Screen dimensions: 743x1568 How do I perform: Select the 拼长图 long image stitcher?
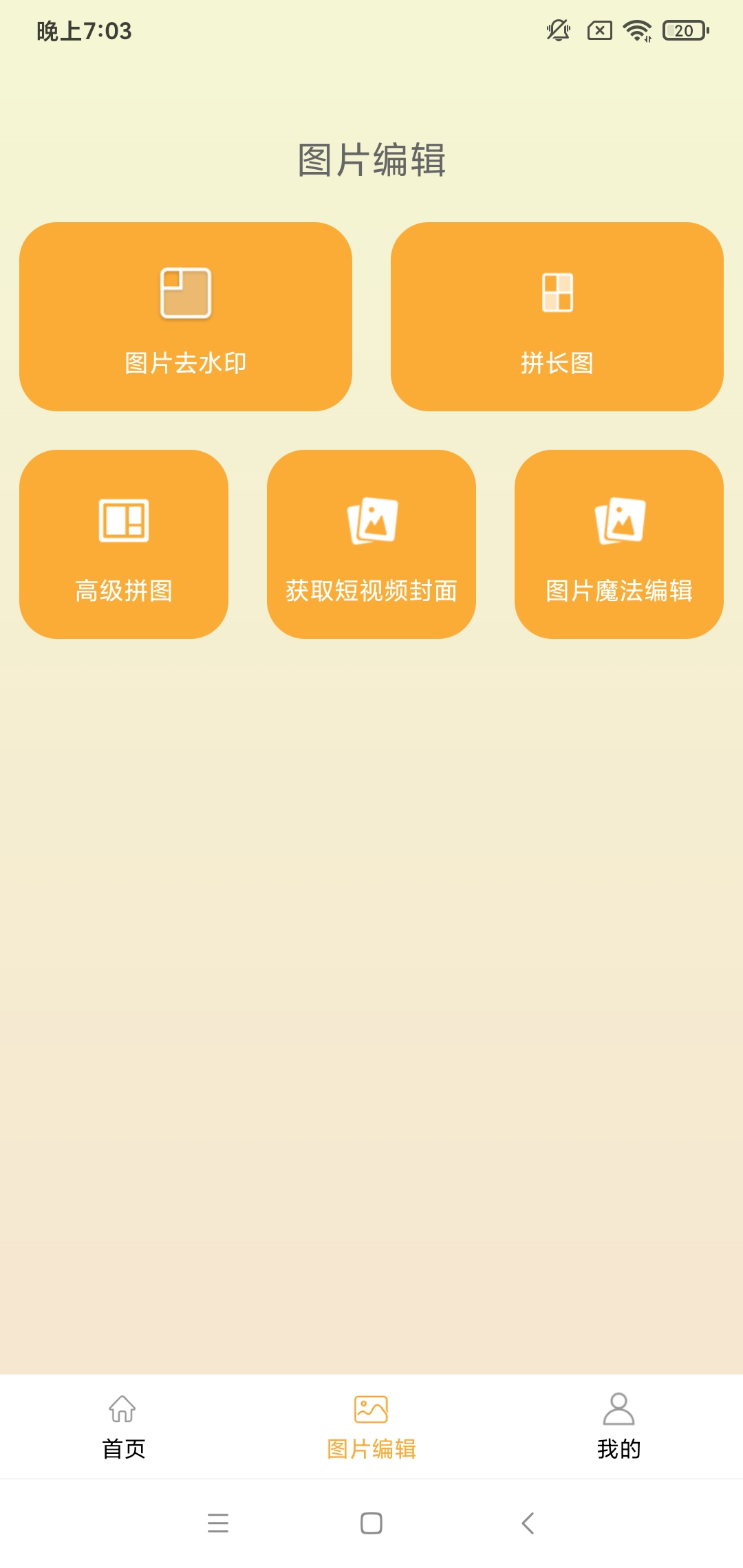(557, 316)
